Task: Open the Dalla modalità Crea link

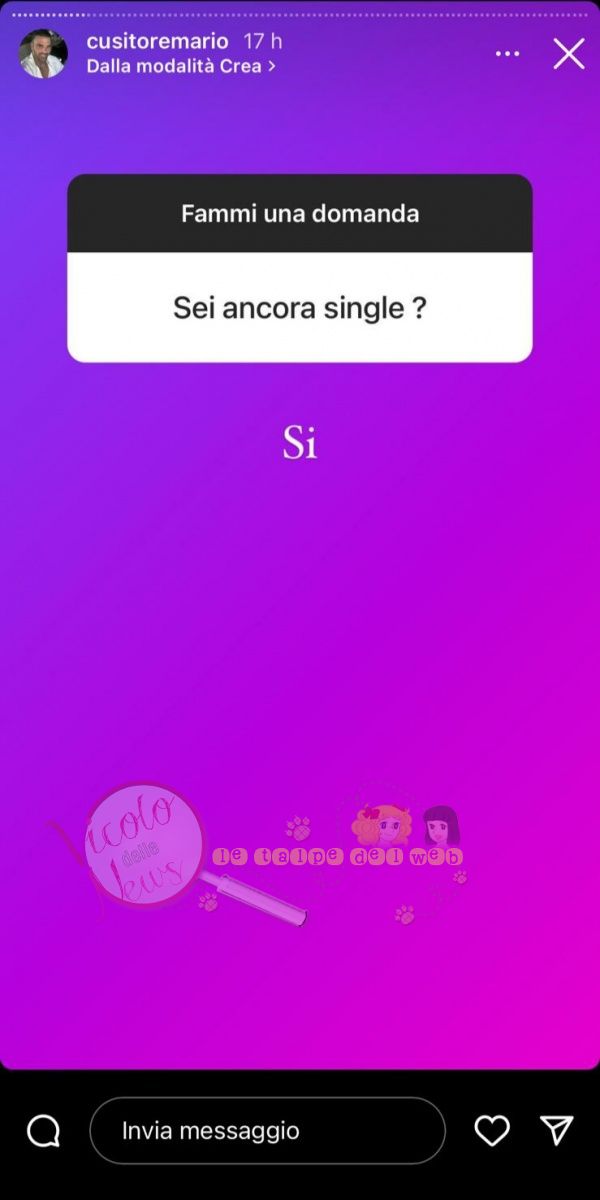Action: tap(181, 67)
